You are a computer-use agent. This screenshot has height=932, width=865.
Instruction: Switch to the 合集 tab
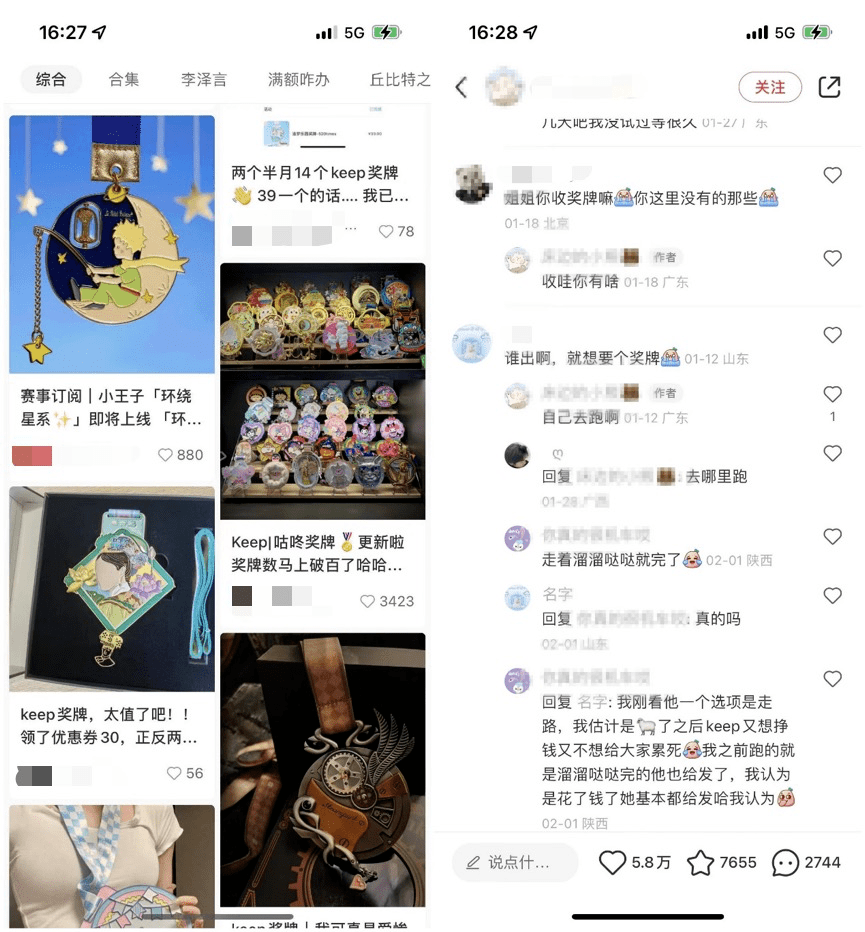(124, 80)
